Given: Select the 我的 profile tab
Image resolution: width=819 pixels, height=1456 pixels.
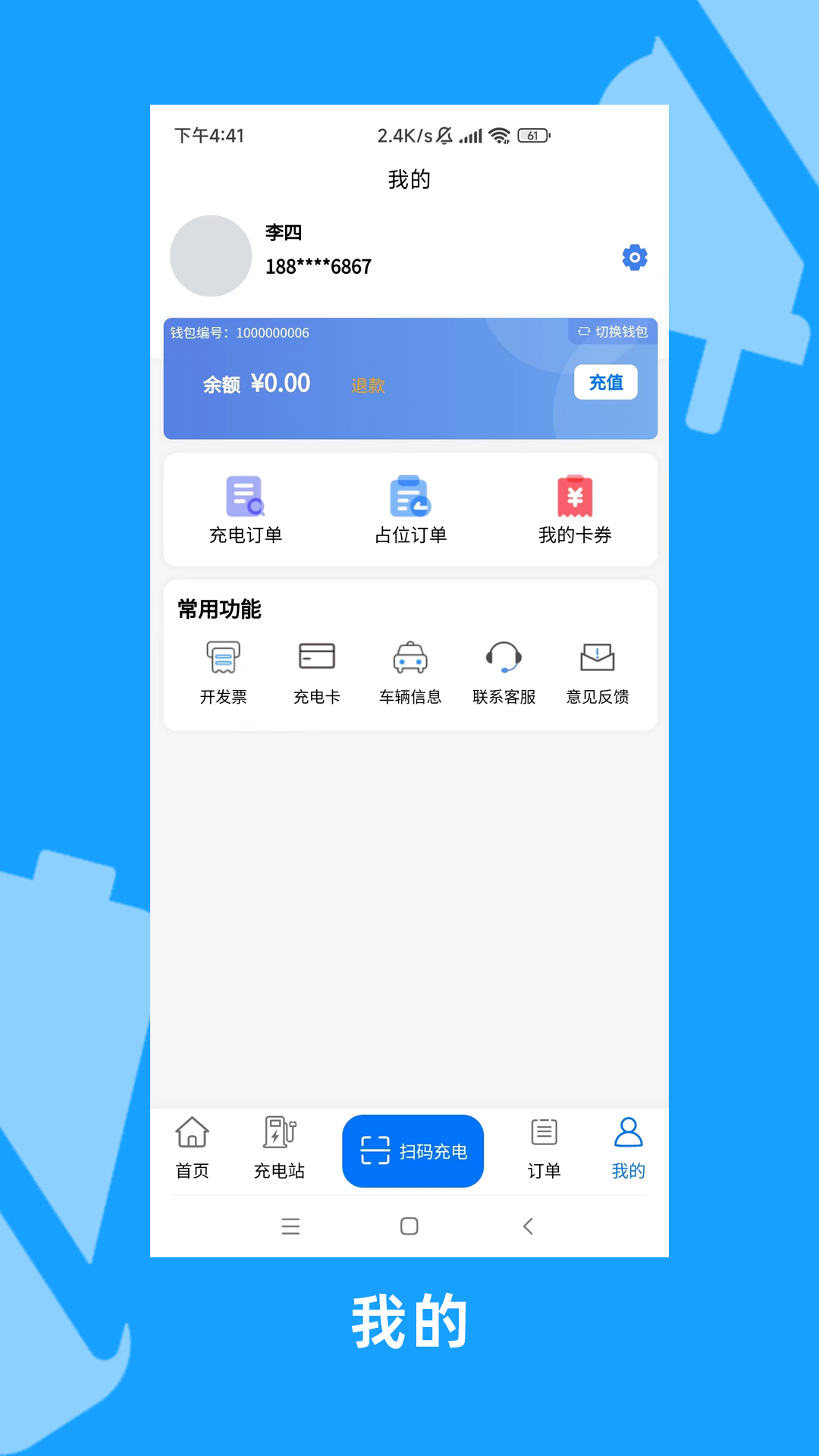Looking at the screenshot, I should coord(627,1150).
